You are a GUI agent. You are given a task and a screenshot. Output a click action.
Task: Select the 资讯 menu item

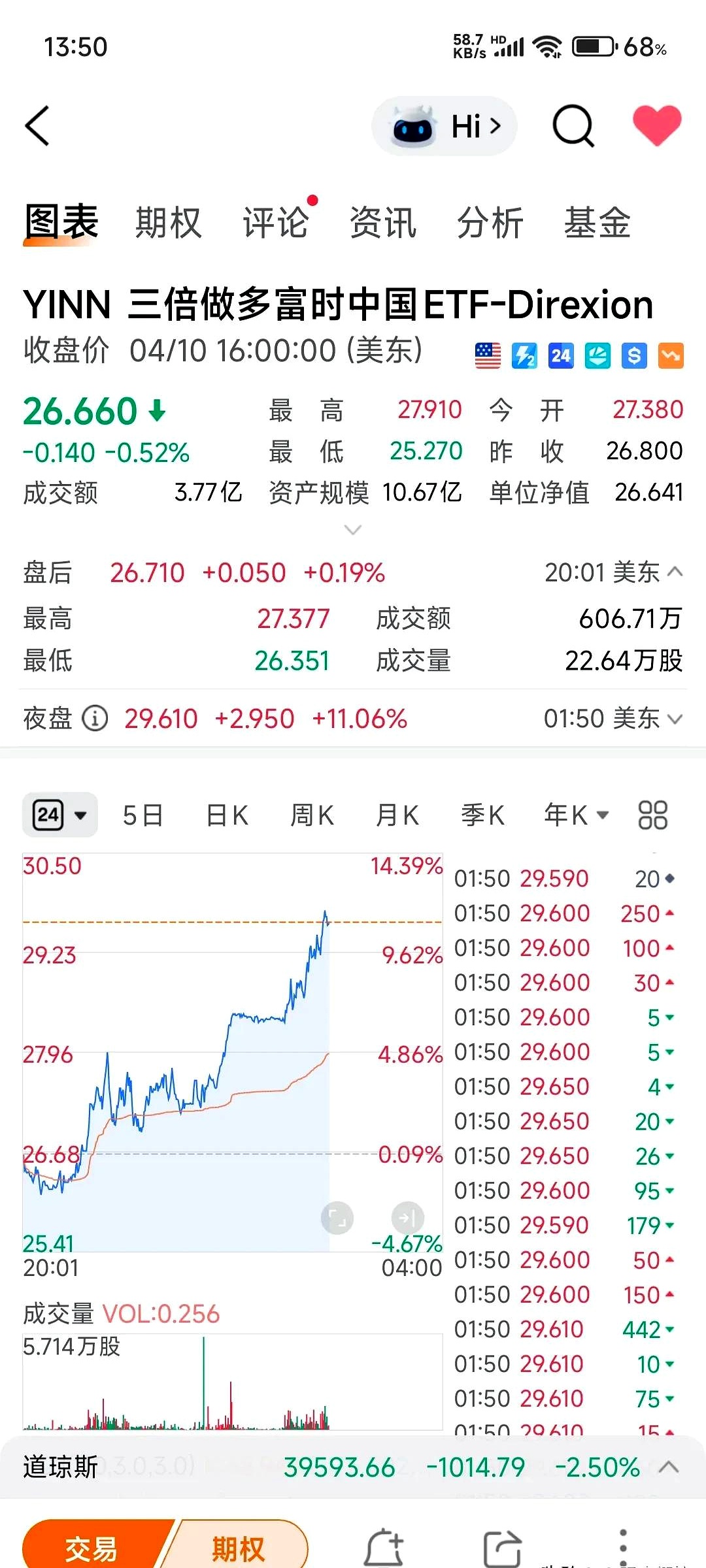[x=382, y=222]
